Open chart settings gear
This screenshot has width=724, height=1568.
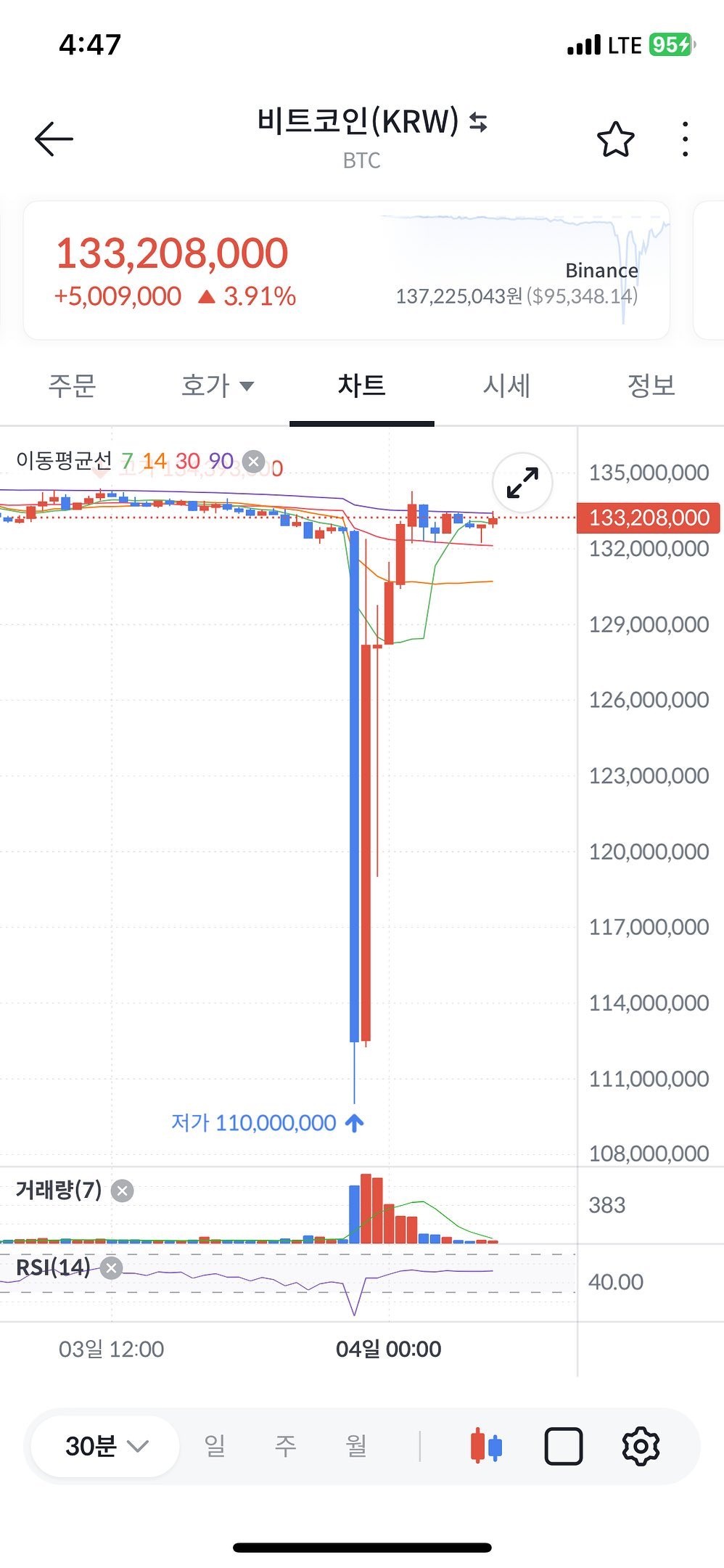coord(641,1446)
